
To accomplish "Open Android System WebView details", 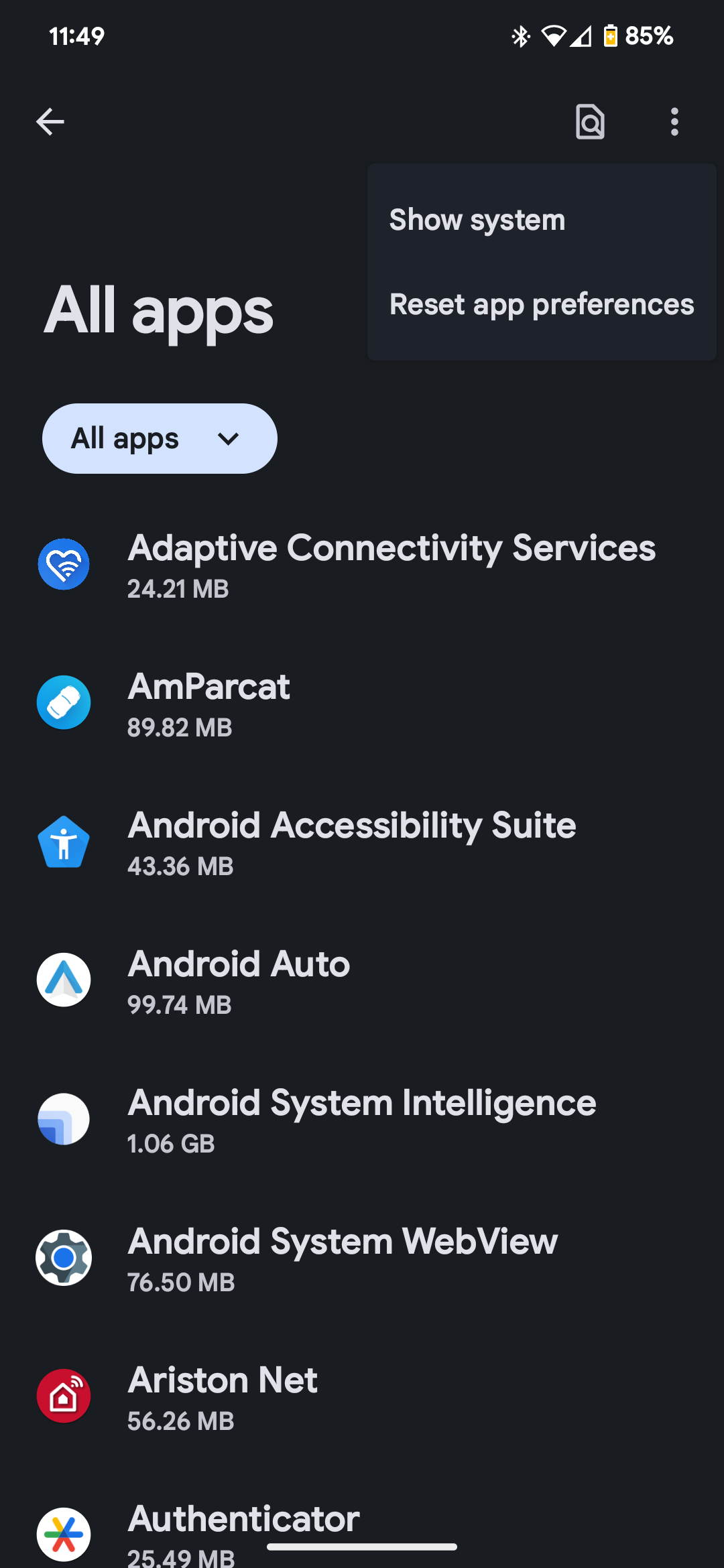I will click(362, 1258).
